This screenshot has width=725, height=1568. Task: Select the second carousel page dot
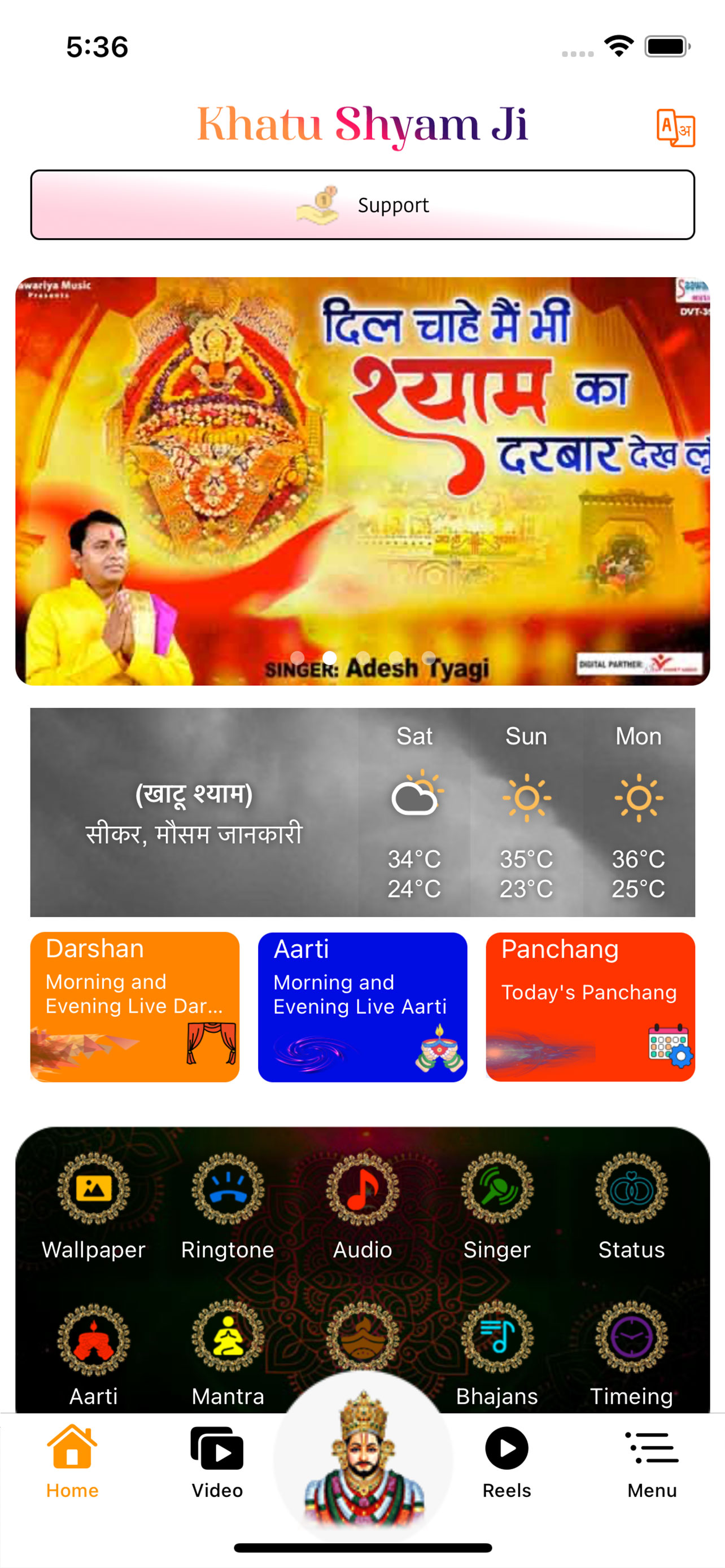click(x=330, y=658)
